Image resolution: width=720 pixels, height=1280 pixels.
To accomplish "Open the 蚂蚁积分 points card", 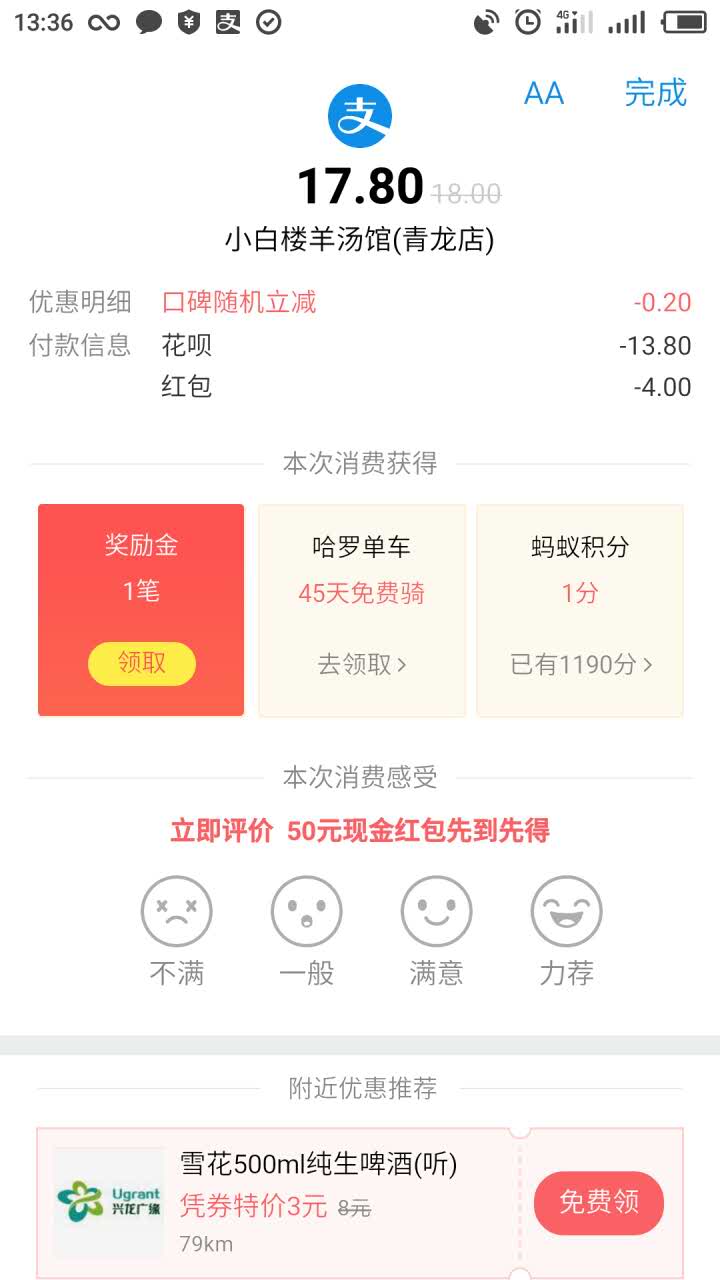I will [580, 610].
